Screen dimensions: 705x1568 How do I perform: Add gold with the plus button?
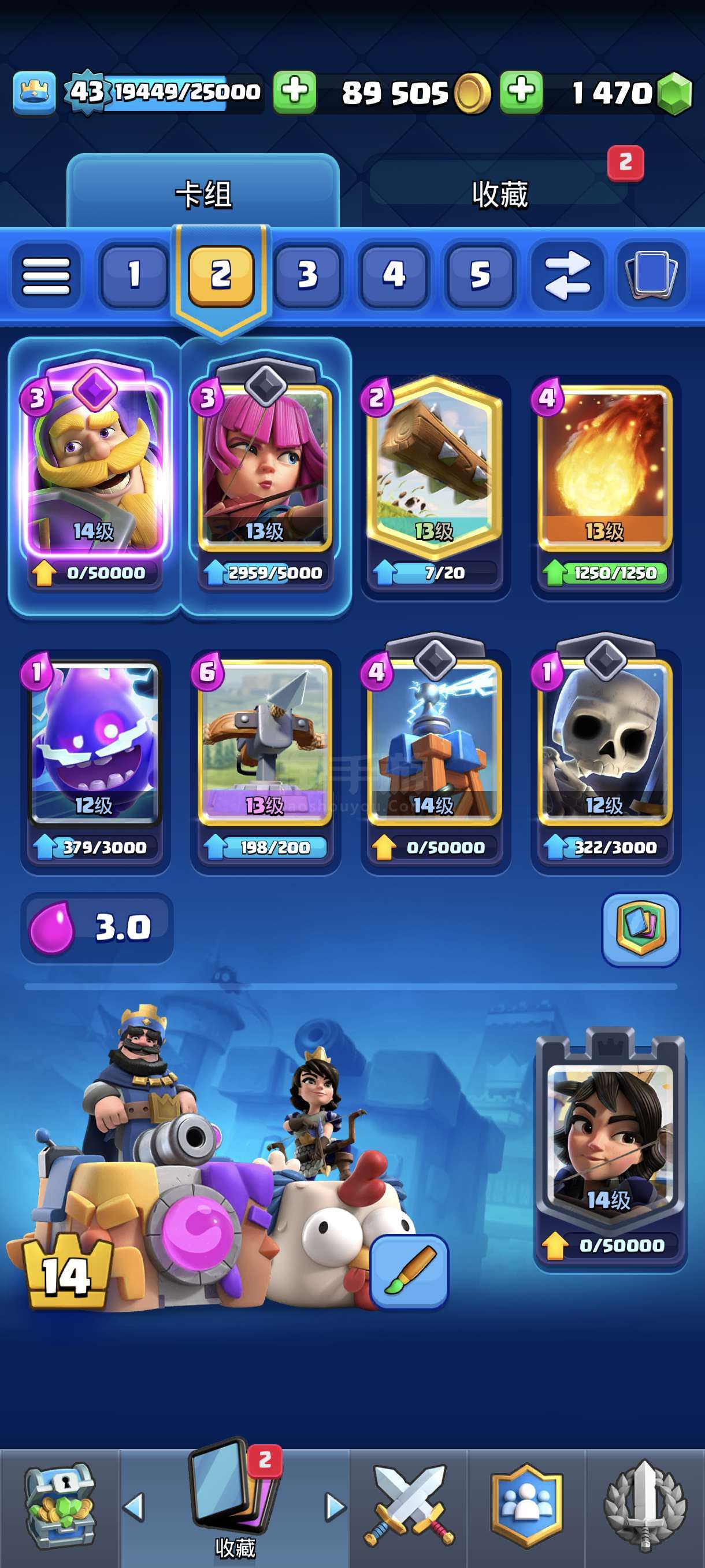521,93
